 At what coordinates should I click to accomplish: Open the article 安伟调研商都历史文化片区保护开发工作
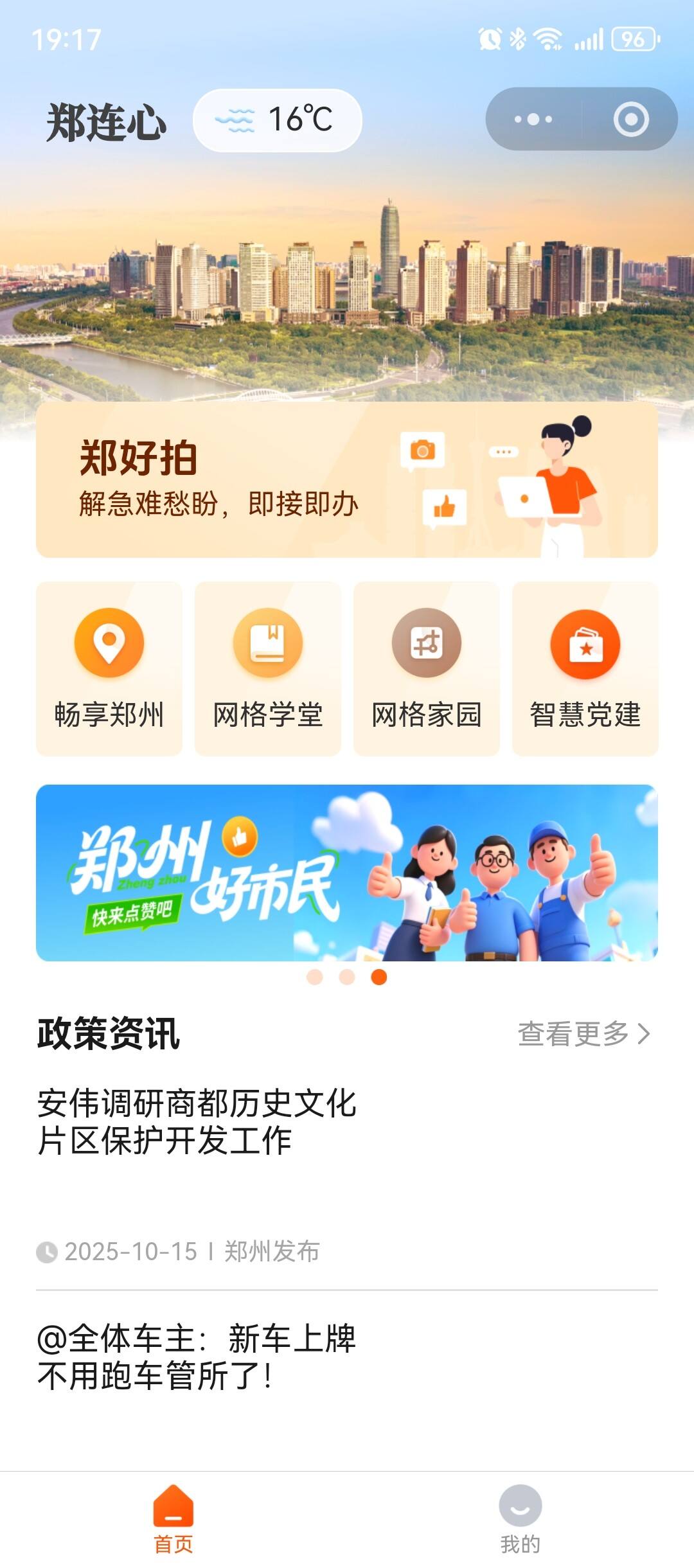click(197, 1122)
